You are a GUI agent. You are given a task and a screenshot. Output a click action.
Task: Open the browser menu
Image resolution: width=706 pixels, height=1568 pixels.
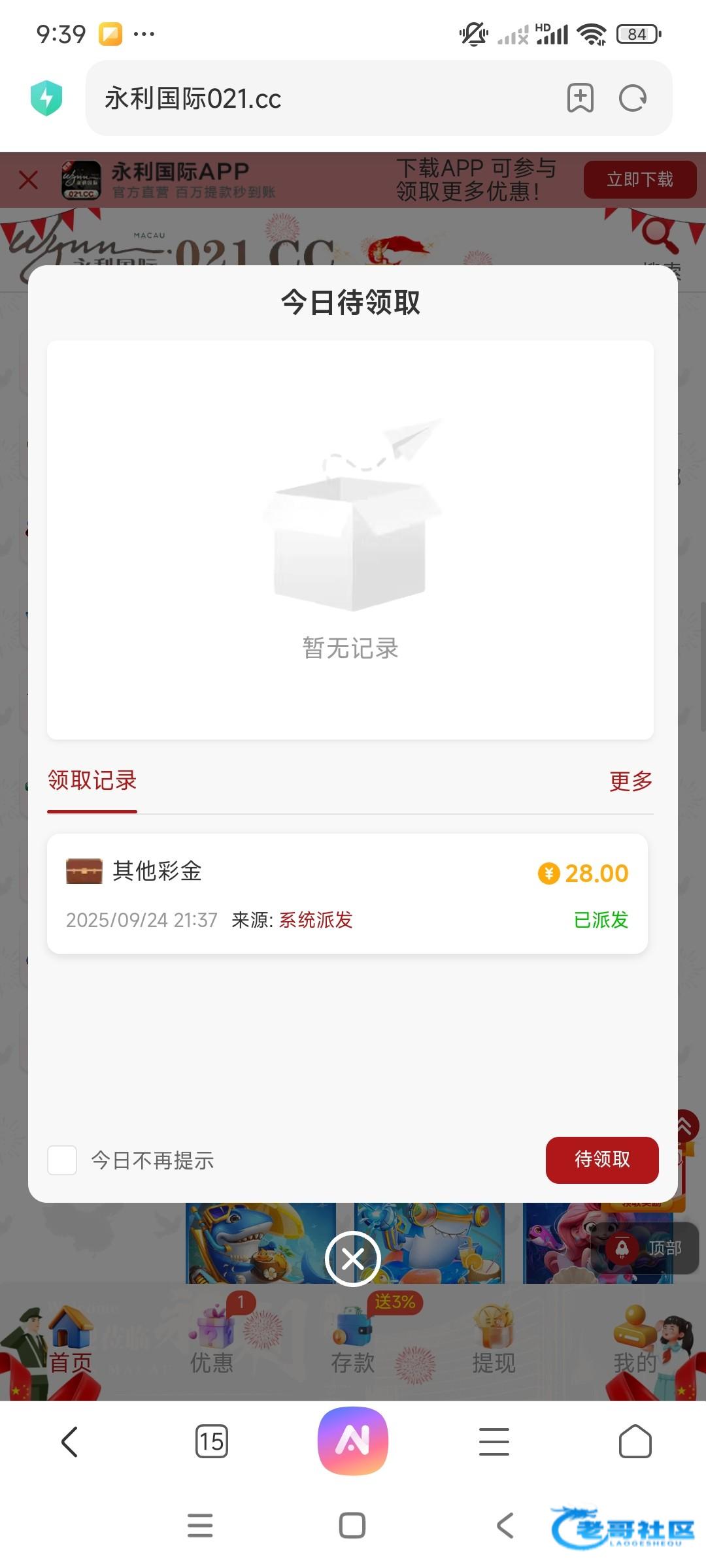click(494, 1441)
